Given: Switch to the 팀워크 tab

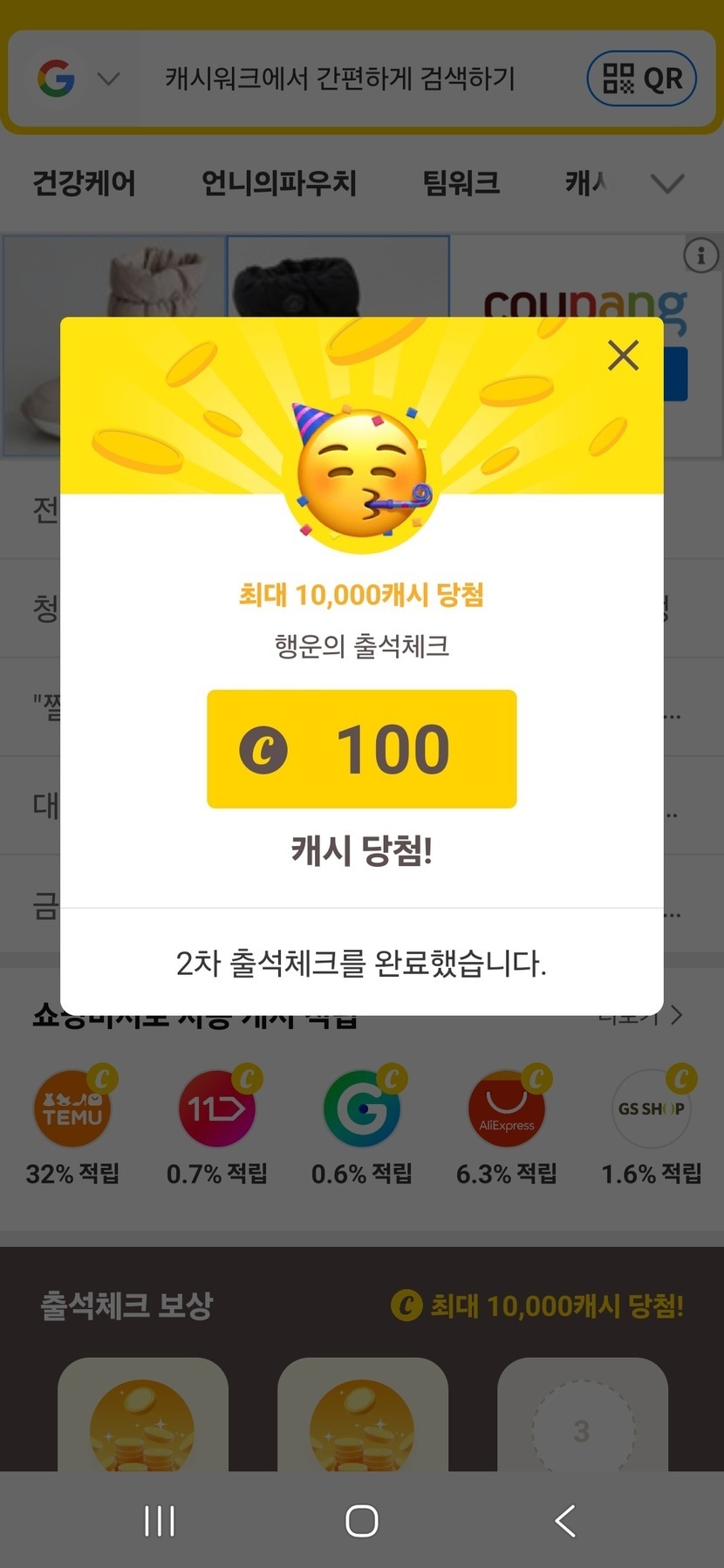Looking at the screenshot, I should (x=461, y=183).
